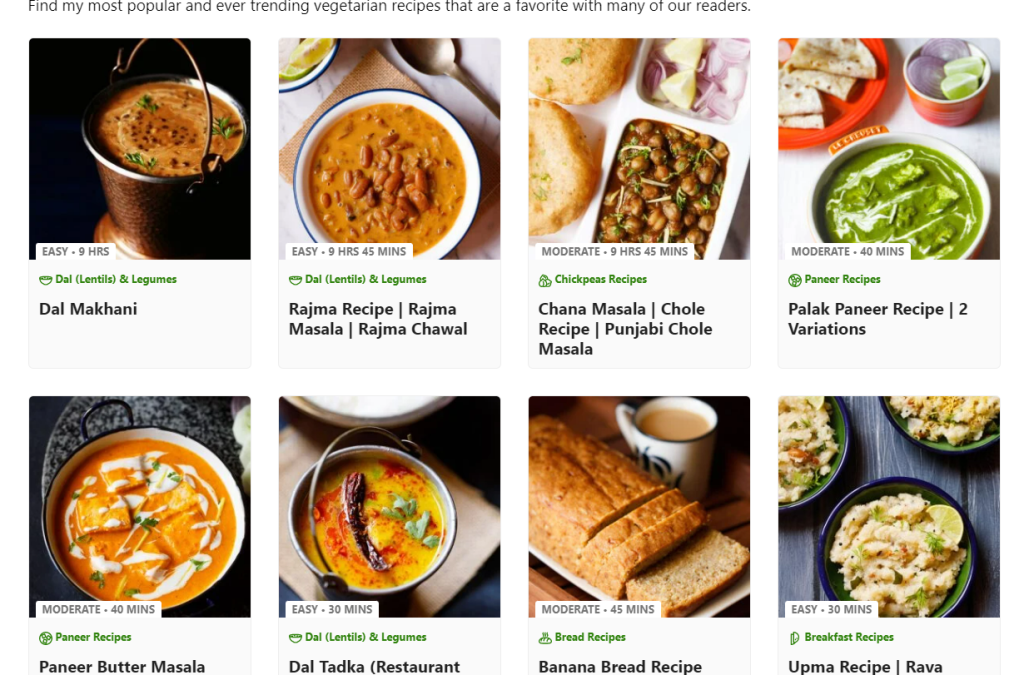Open Paneer Recipes category above Palak Paneer
Image resolution: width=1024 pixels, height=675 pixels.
842,280
